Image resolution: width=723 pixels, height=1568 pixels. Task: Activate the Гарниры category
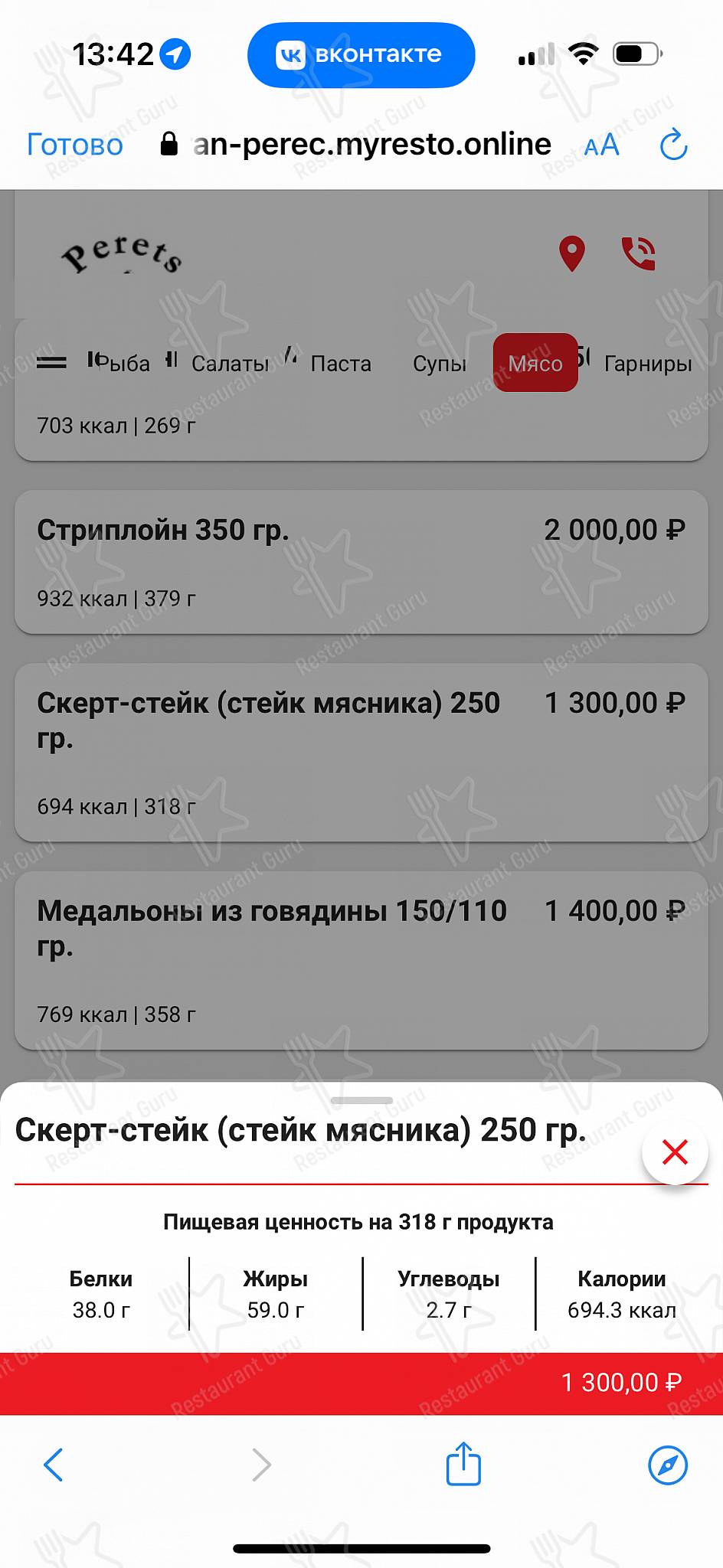pos(647,364)
